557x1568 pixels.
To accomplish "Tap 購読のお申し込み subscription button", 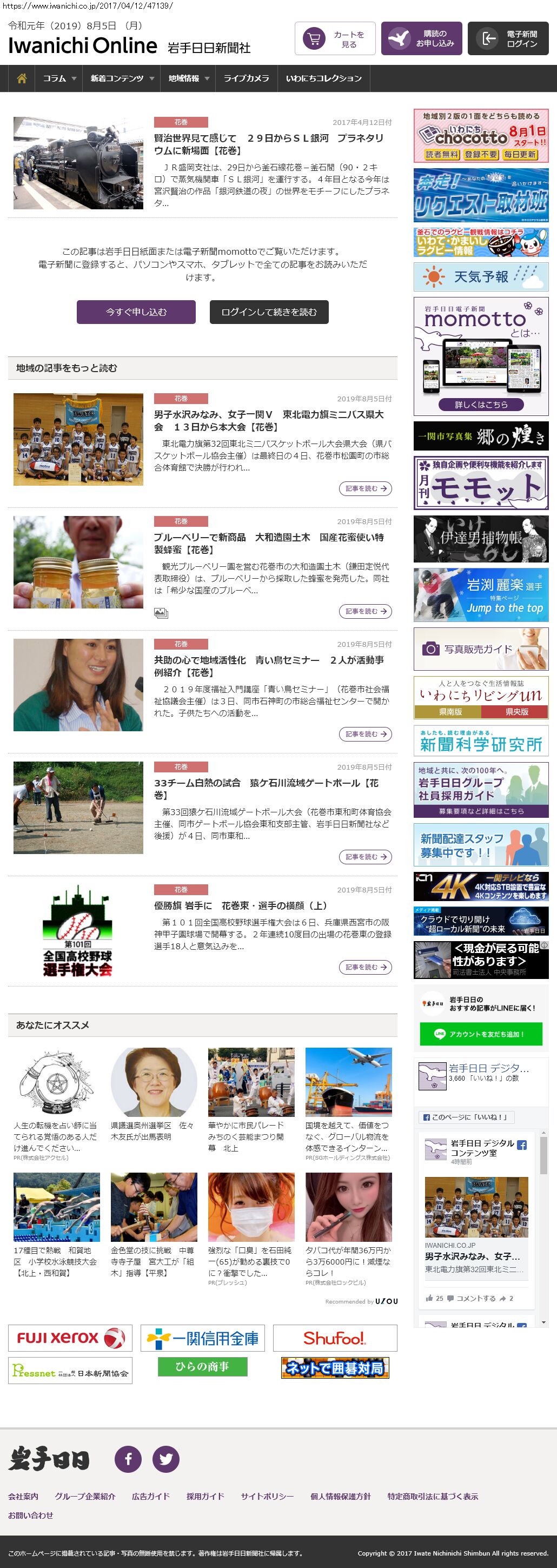I will (x=421, y=39).
